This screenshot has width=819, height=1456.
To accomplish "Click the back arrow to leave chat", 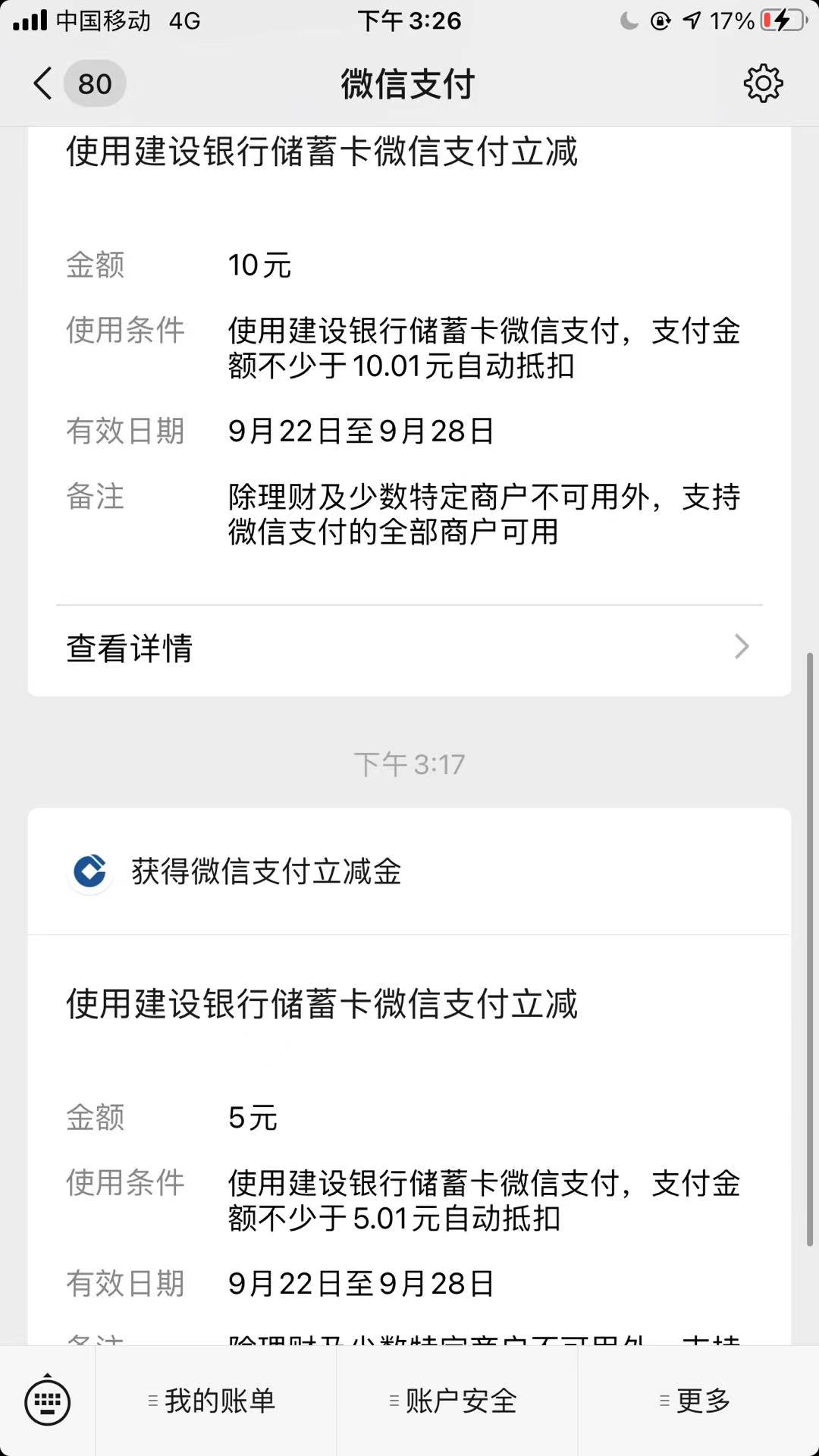I will (x=42, y=83).
